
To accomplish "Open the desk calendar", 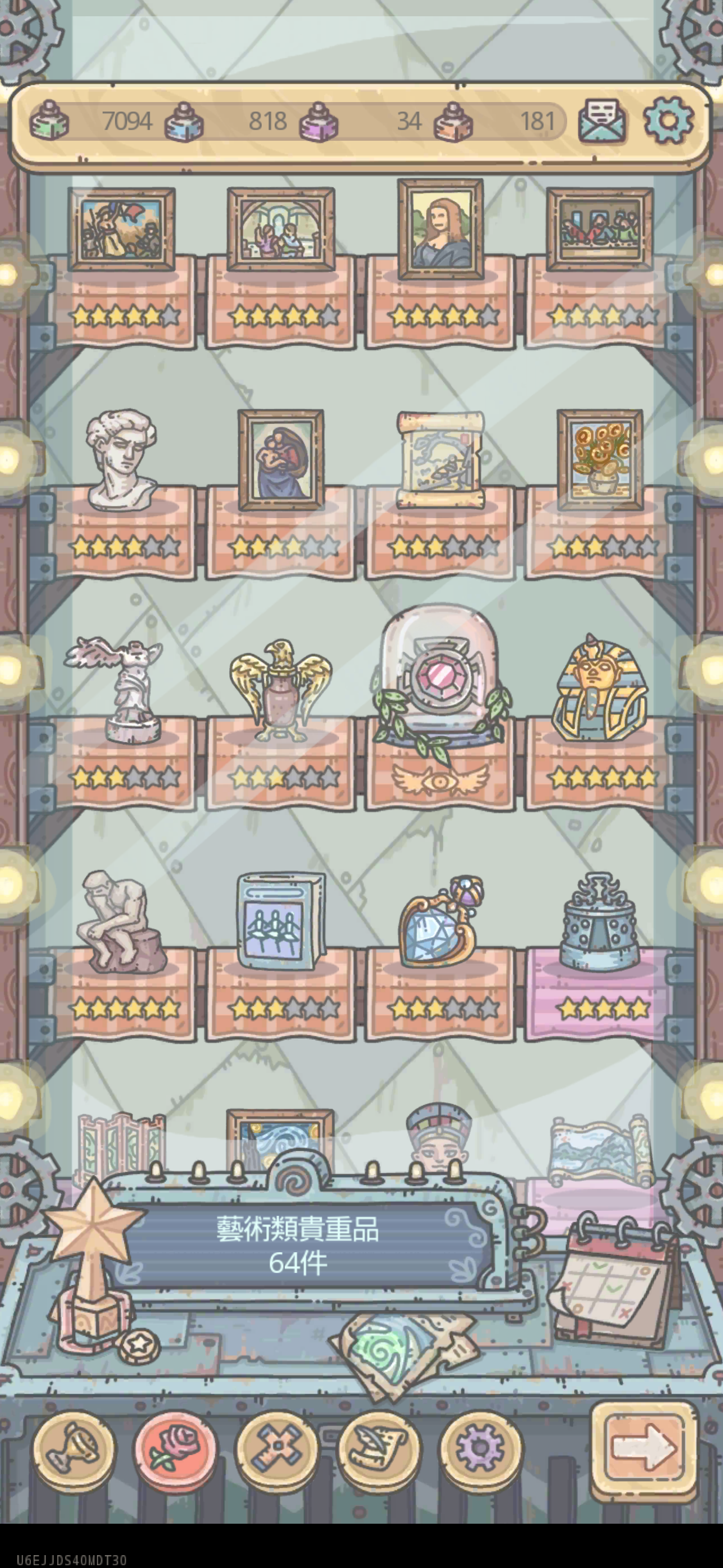I will pyautogui.click(x=615, y=1284).
